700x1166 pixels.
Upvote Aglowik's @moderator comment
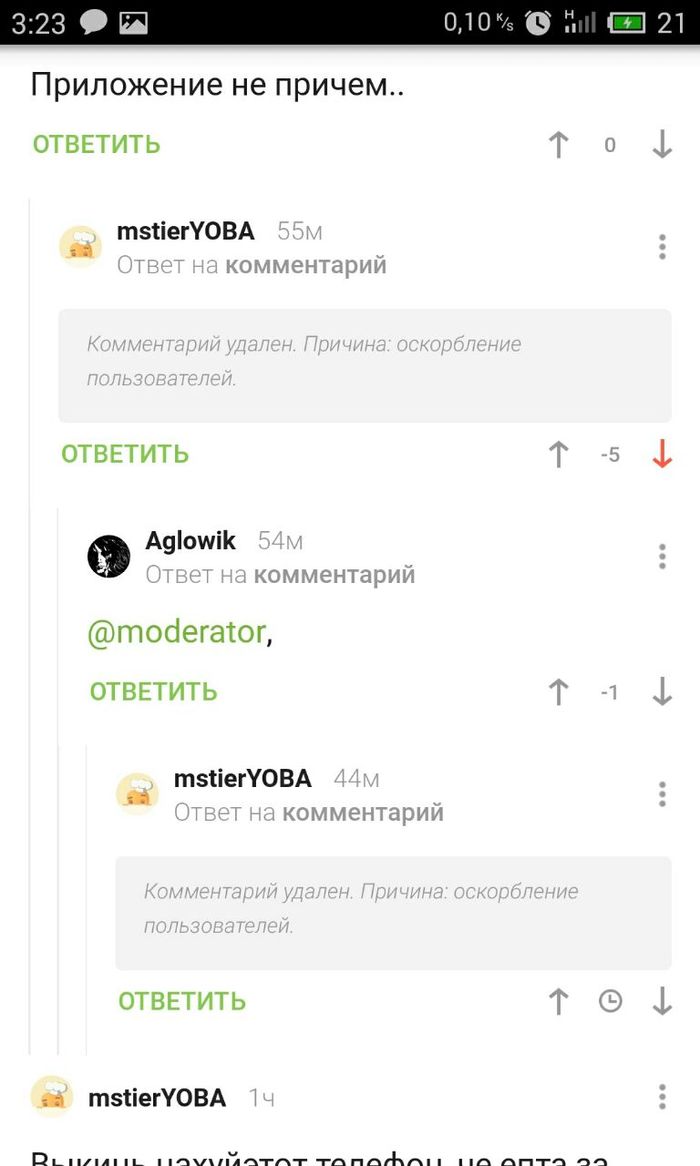[x=559, y=692]
